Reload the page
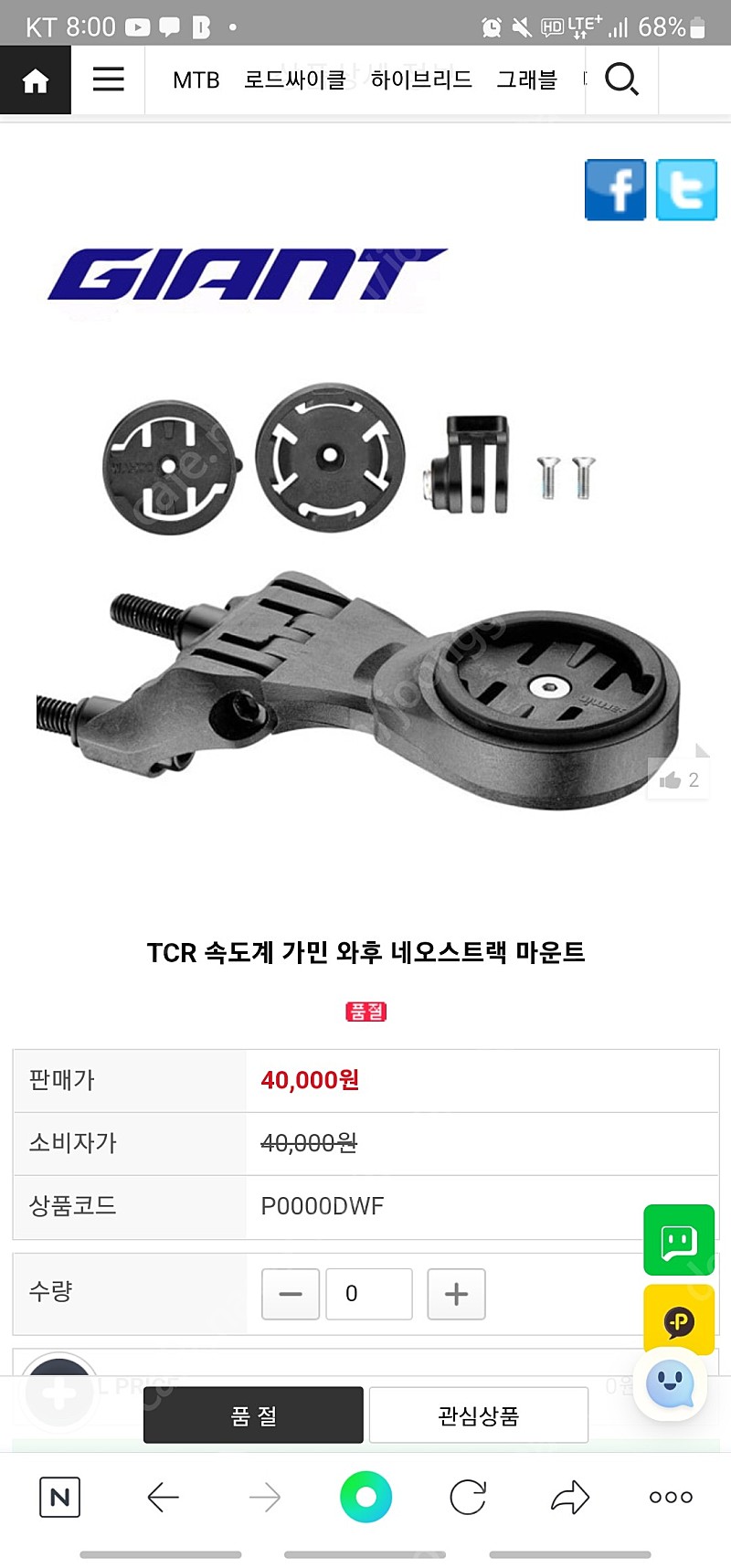Image resolution: width=731 pixels, height=1568 pixels. point(468,1497)
